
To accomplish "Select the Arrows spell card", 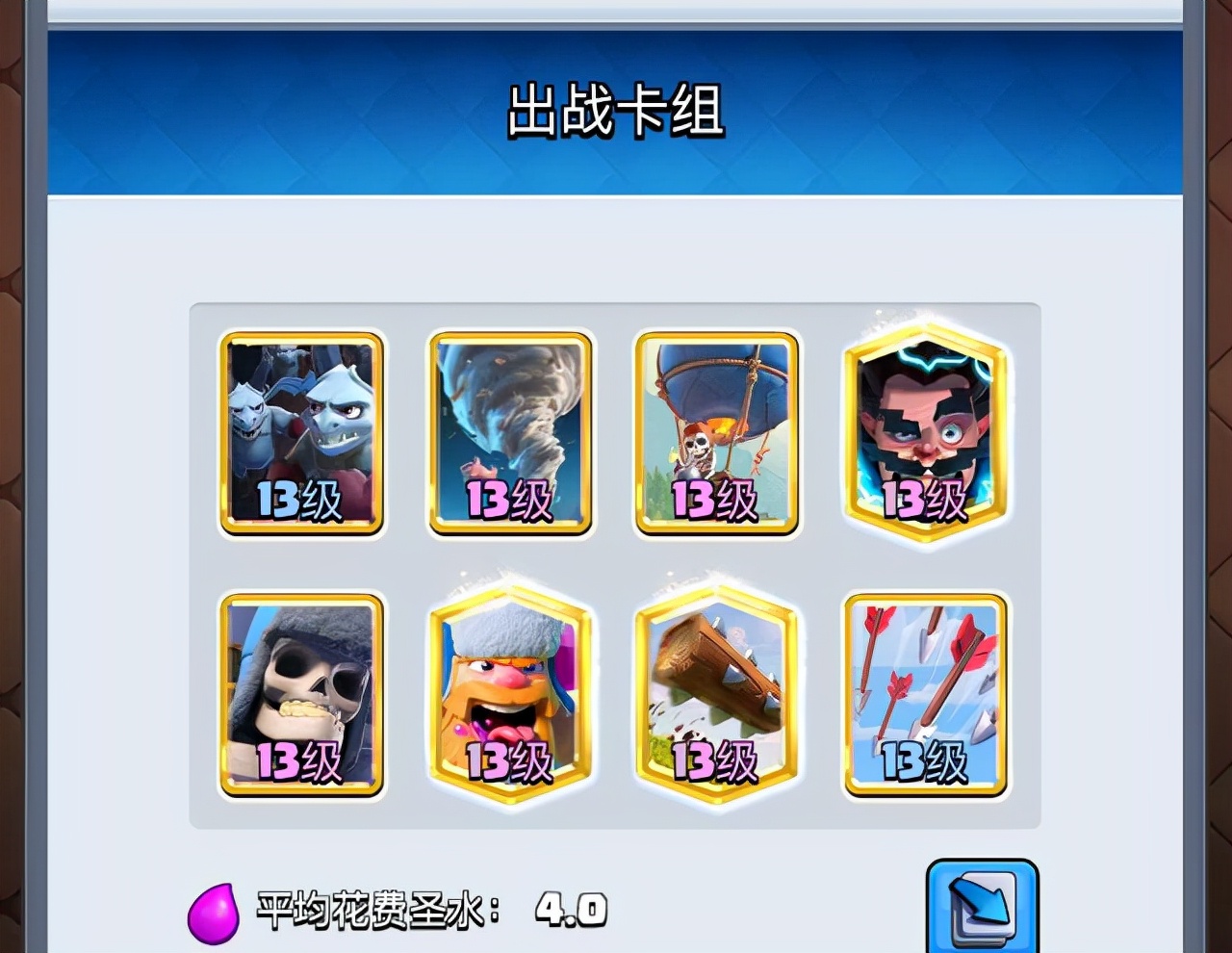I will pyautogui.click(x=925, y=695).
